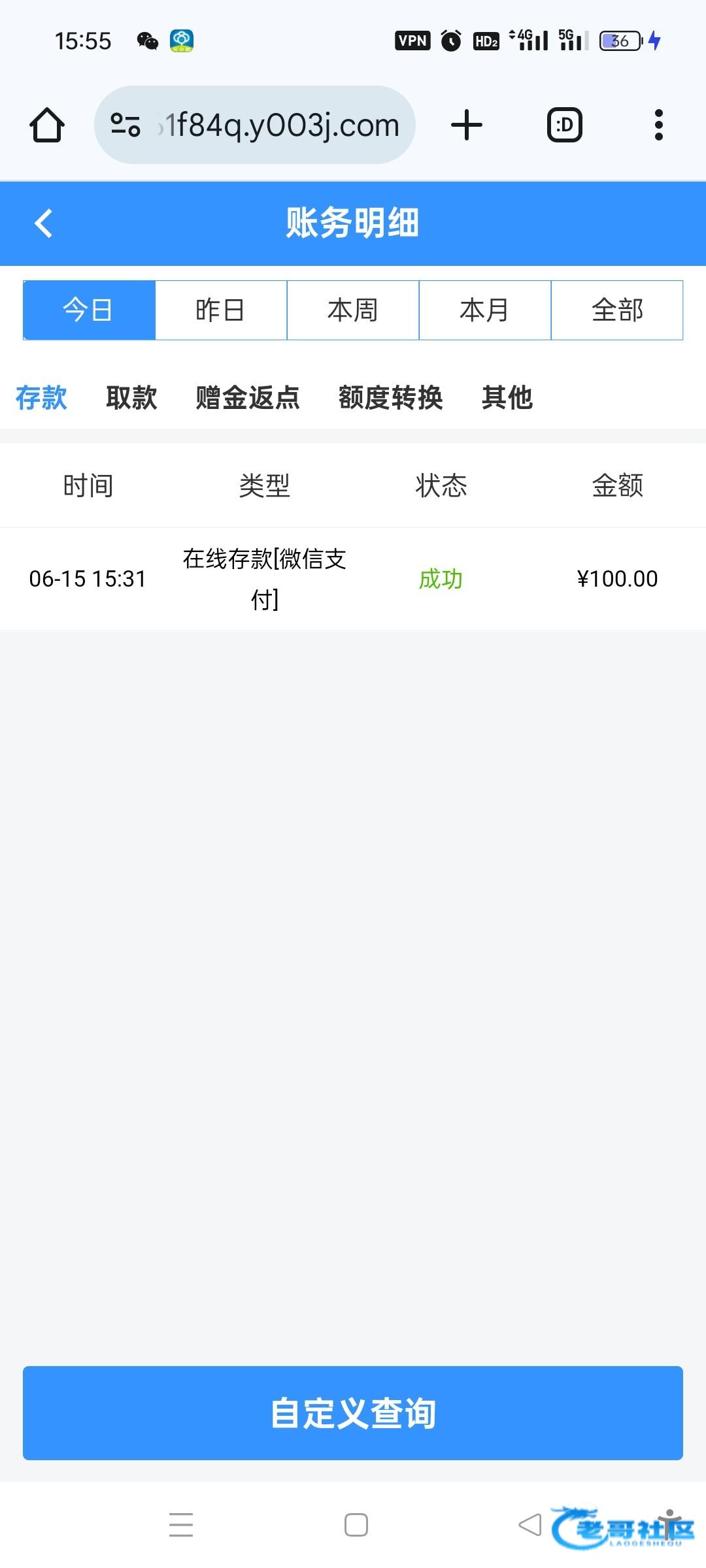The image size is (706, 1568).
Task: Switch to the 昨日 date filter
Action: pos(221,310)
